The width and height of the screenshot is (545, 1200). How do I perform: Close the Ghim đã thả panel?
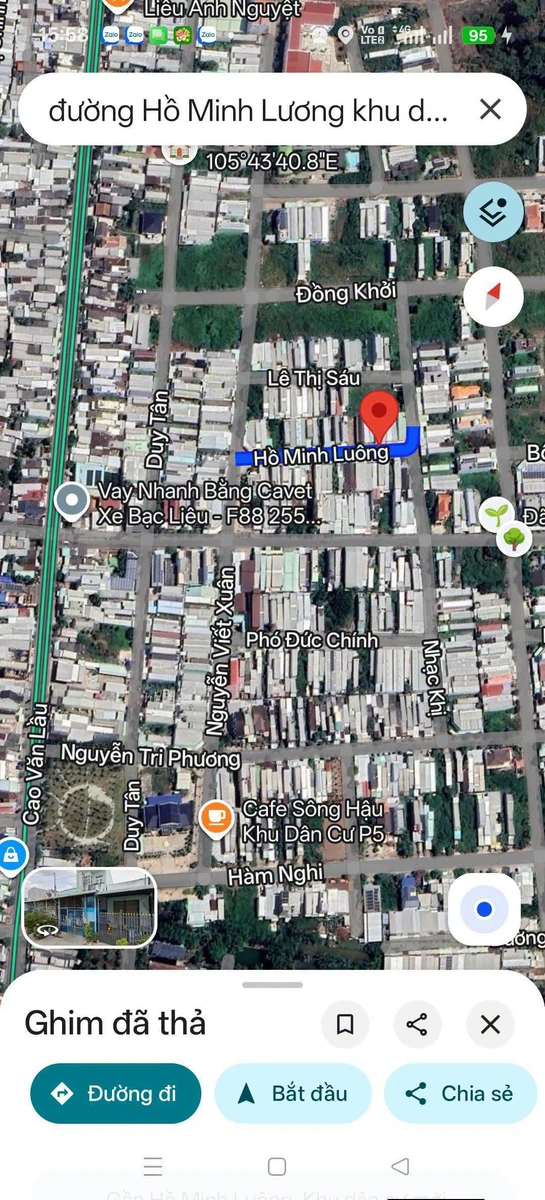pos(490,1024)
